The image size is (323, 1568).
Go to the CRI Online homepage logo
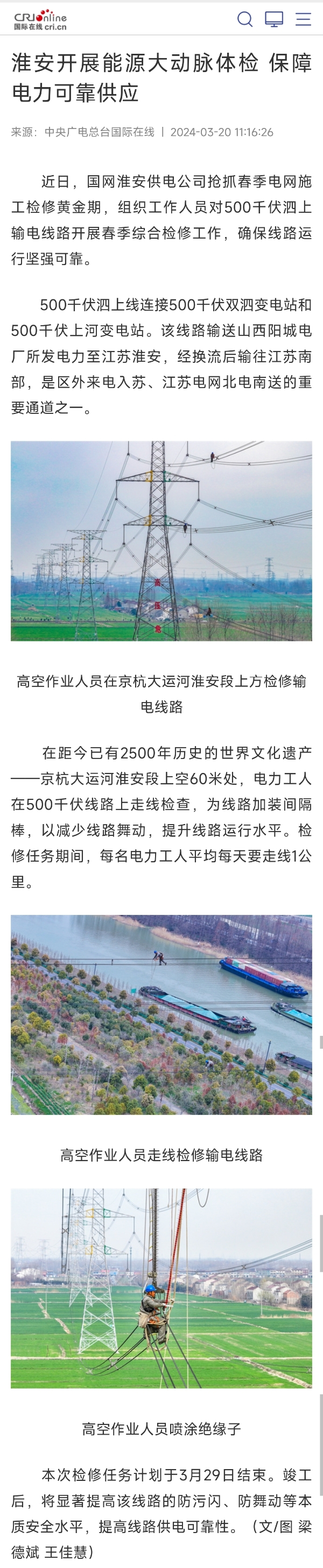(40, 20)
